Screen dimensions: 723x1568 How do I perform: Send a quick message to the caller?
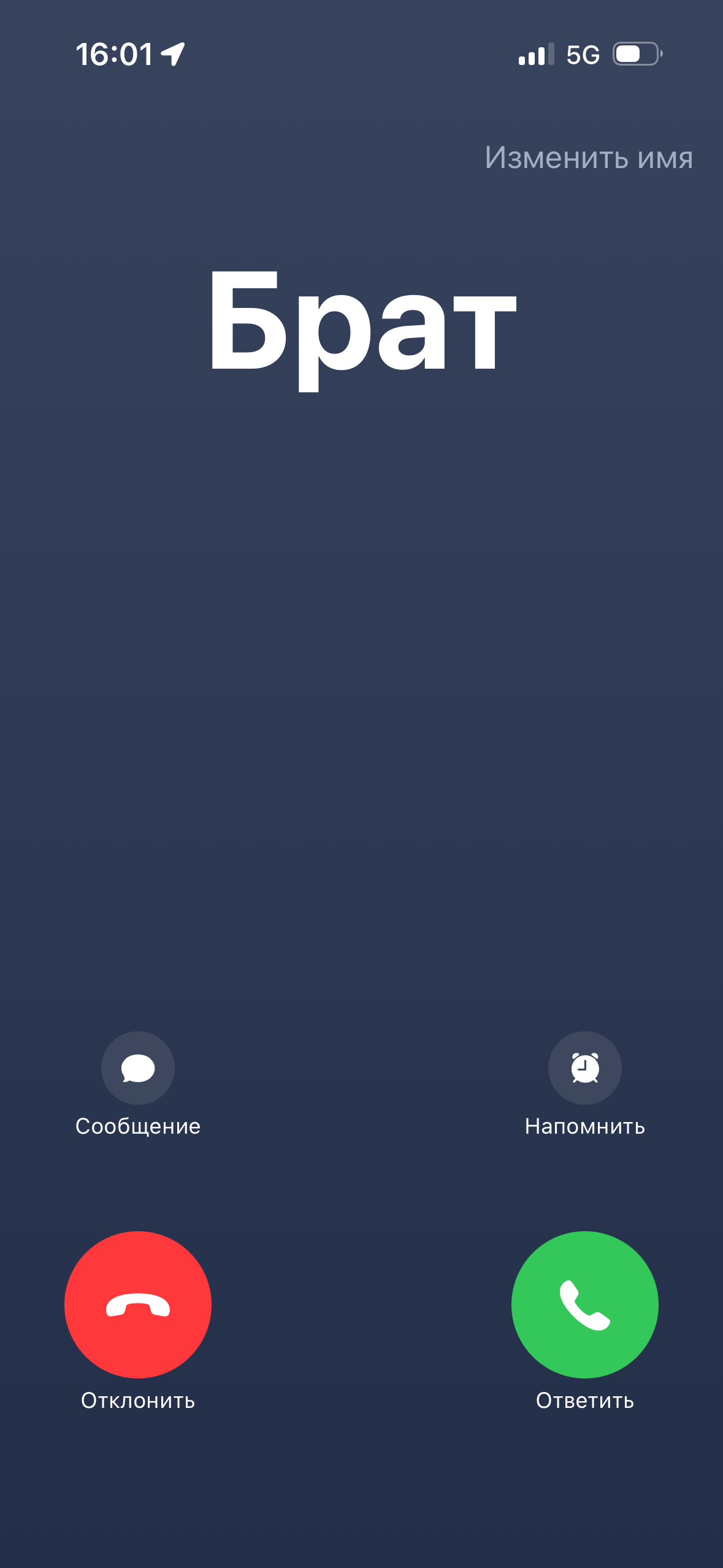[138, 1067]
